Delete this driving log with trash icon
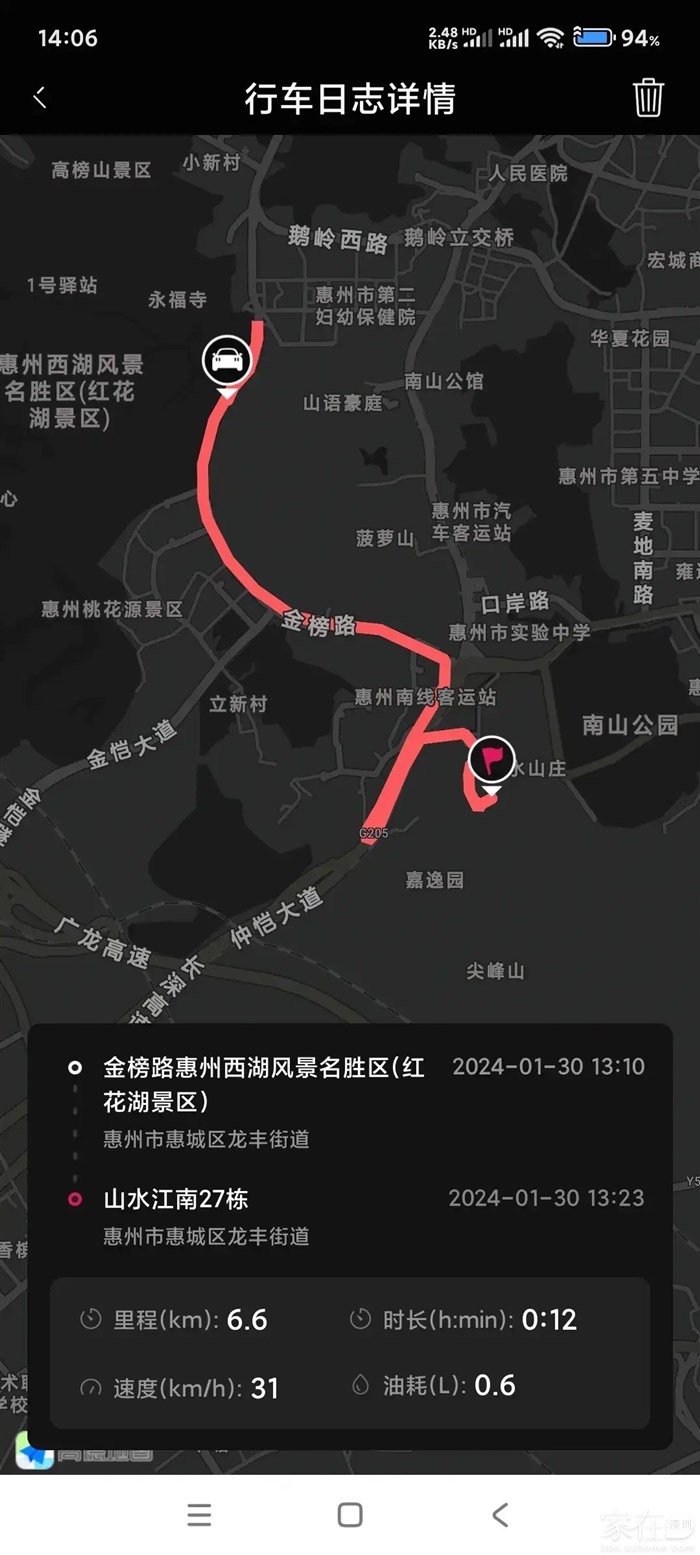The height and width of the screenshot is (1555, 700). (x=648, y=98)
